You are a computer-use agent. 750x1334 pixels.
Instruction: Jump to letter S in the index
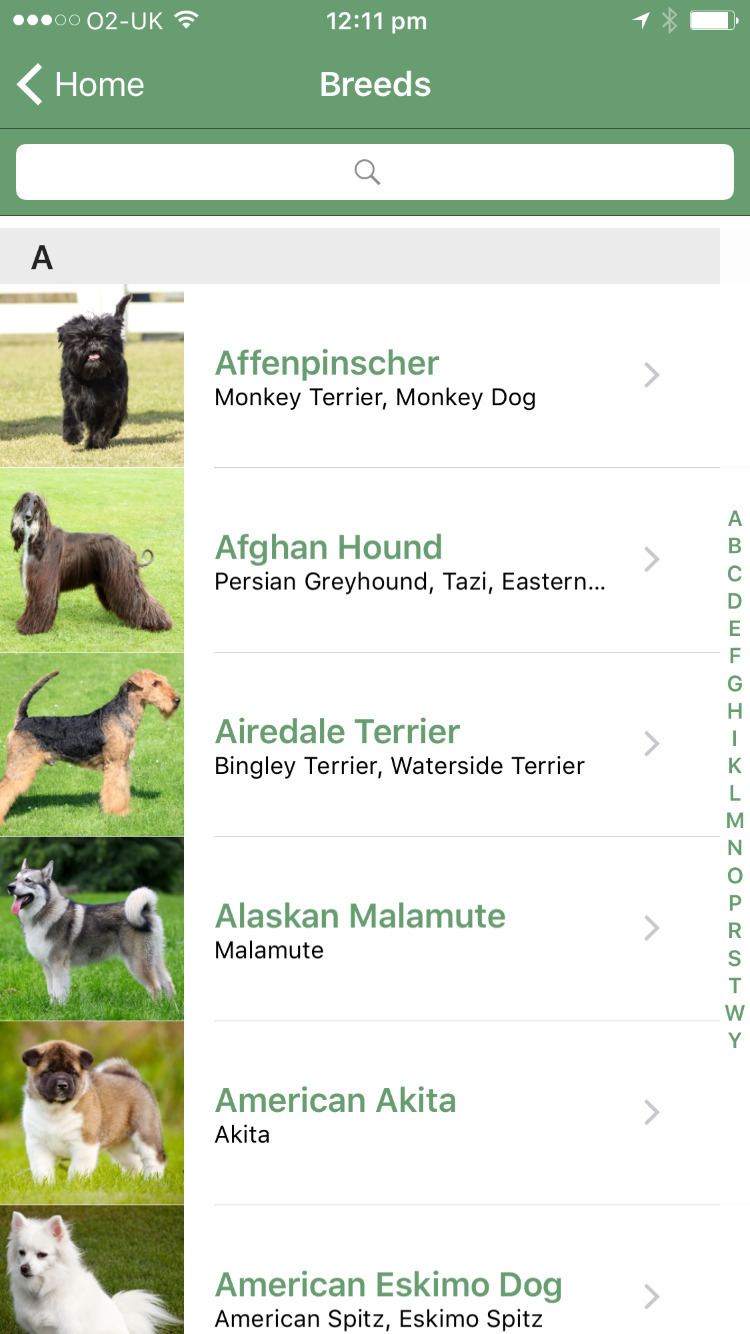tap(735, 958)
